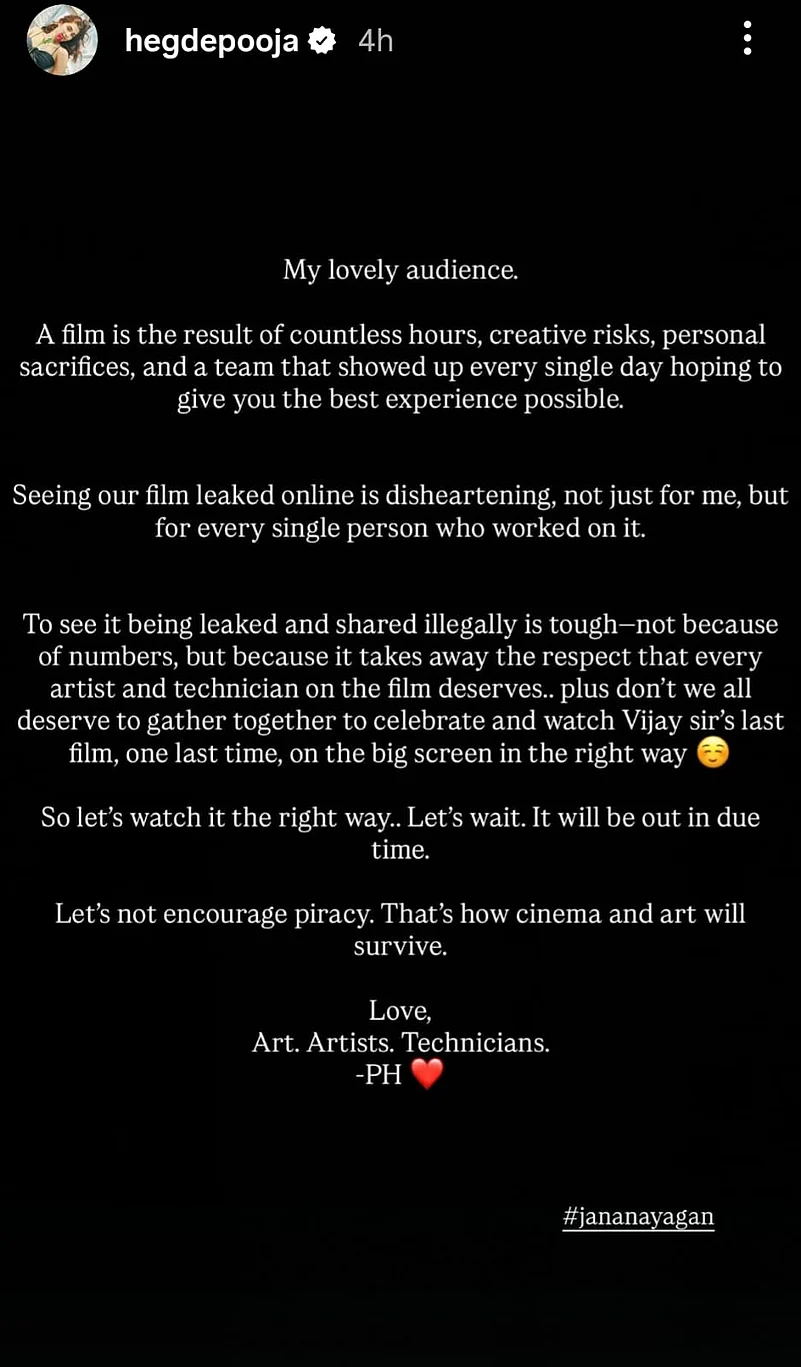Select the verified tick beside the username

(322, 40)
